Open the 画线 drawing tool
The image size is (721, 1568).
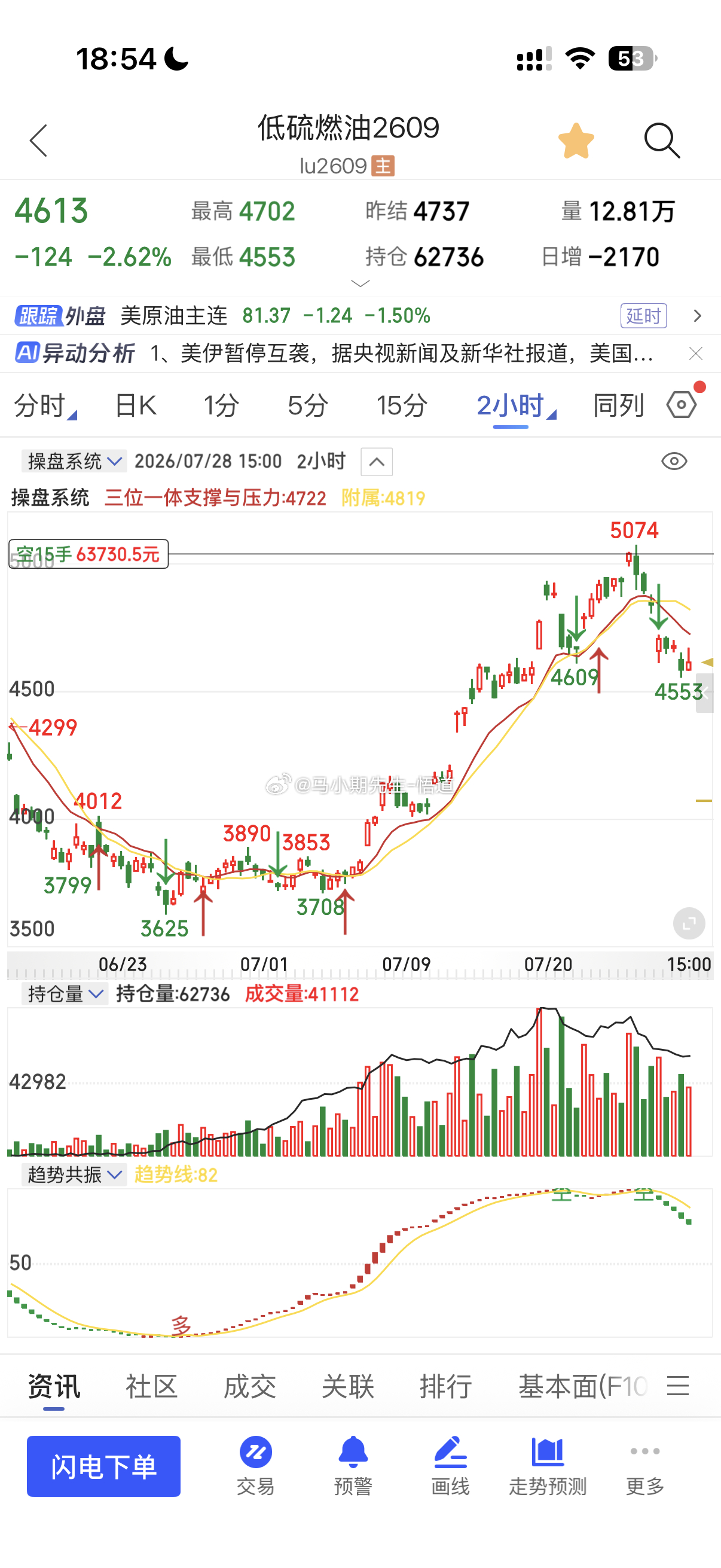tap(450, 1465)
